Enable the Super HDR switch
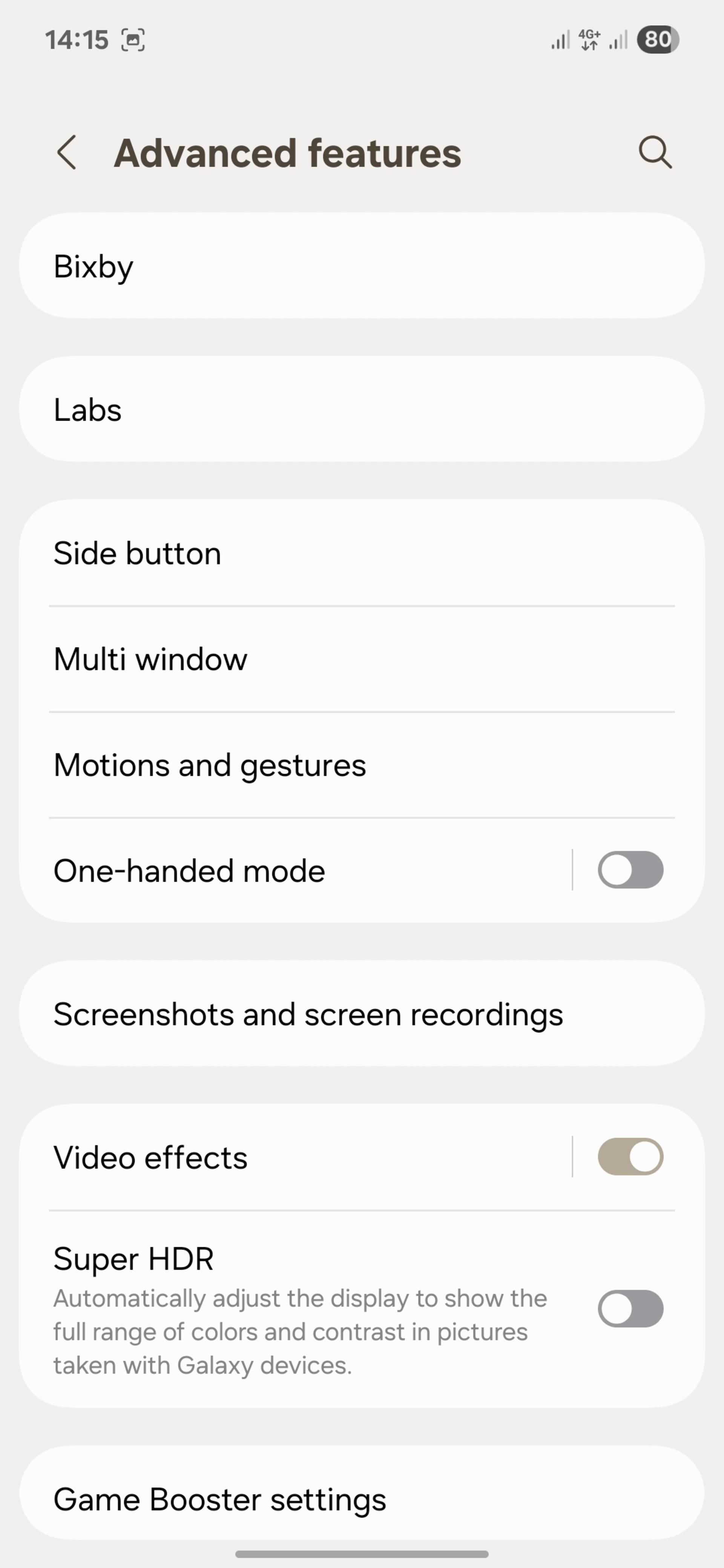Viewport: 724px width, 1568px height. click(x=630, y=1308)
